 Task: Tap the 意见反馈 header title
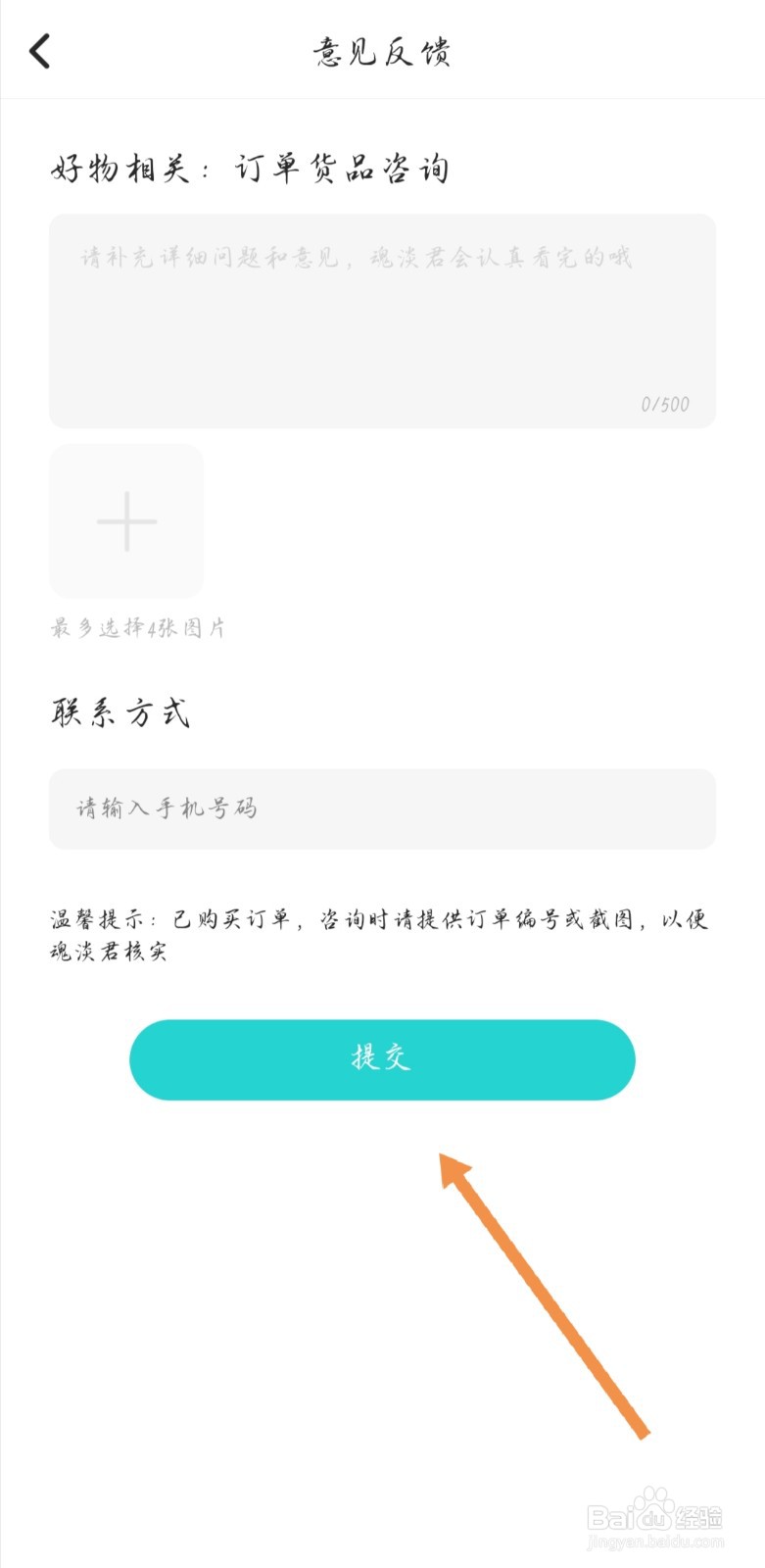pyautogui.click(x=382, y=53)
